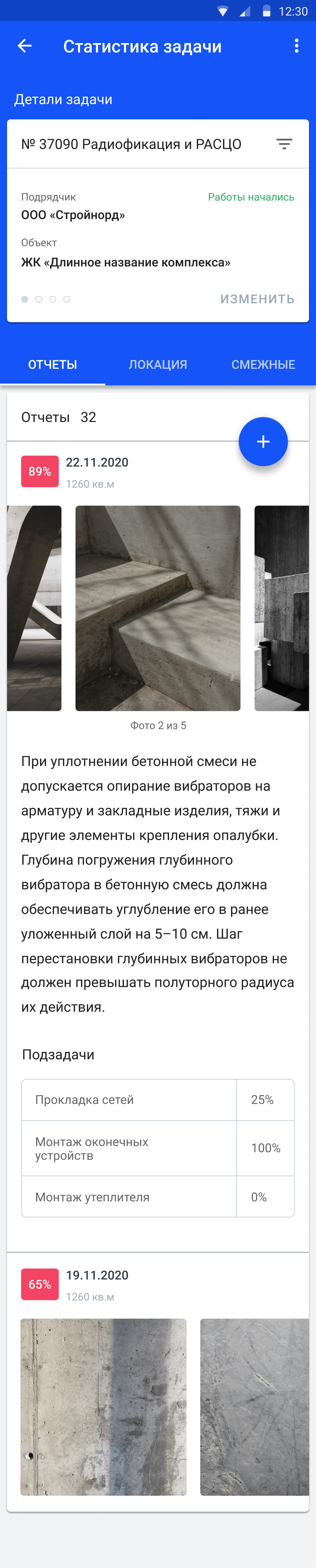Select the ОТЧЕТЫ tab

(x=52, y=365)
